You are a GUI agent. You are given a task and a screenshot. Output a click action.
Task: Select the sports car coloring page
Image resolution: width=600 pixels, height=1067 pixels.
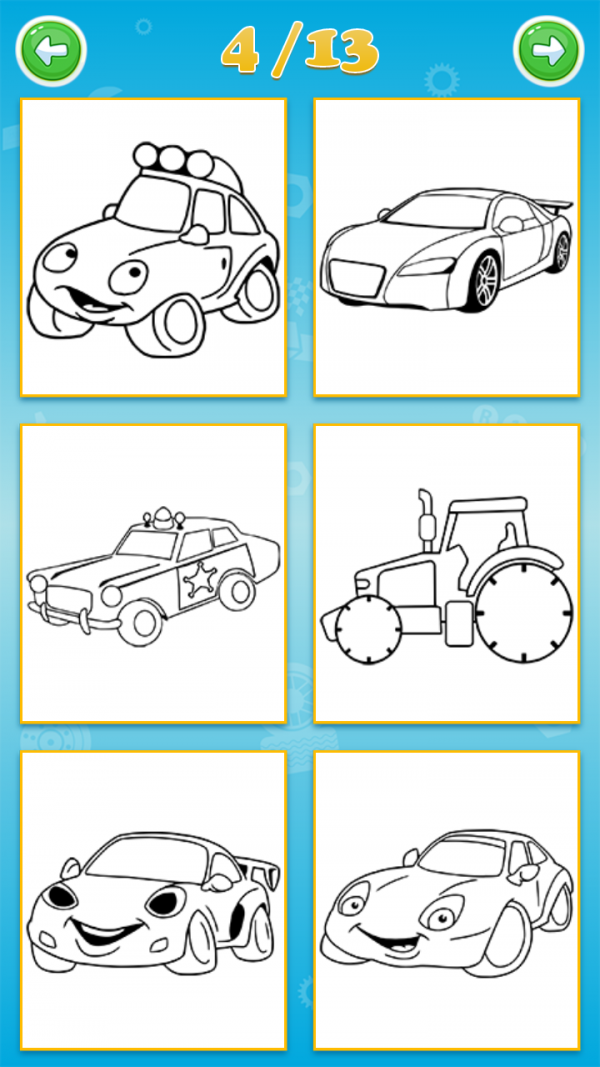point(446,246)
